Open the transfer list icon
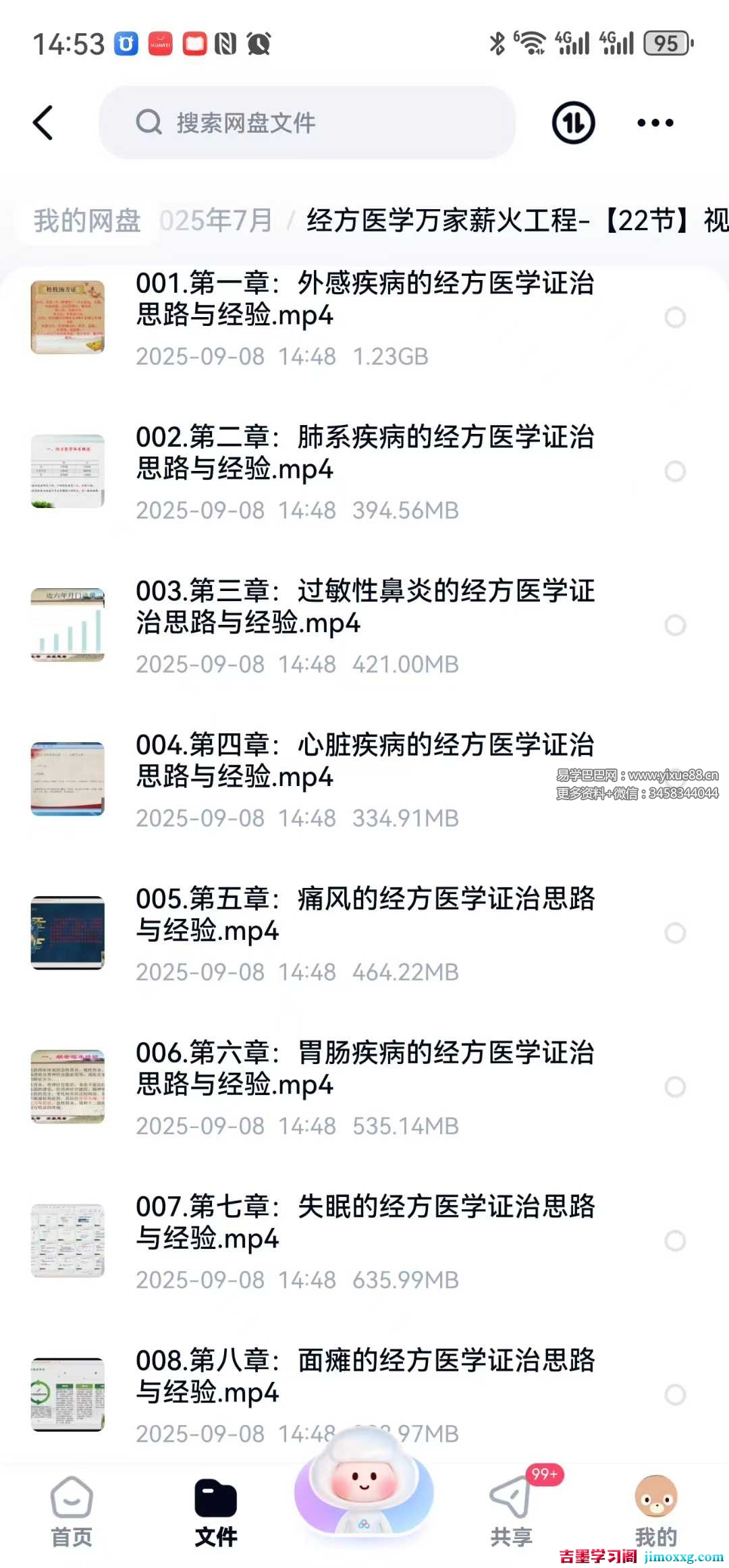 click(573, 123)
